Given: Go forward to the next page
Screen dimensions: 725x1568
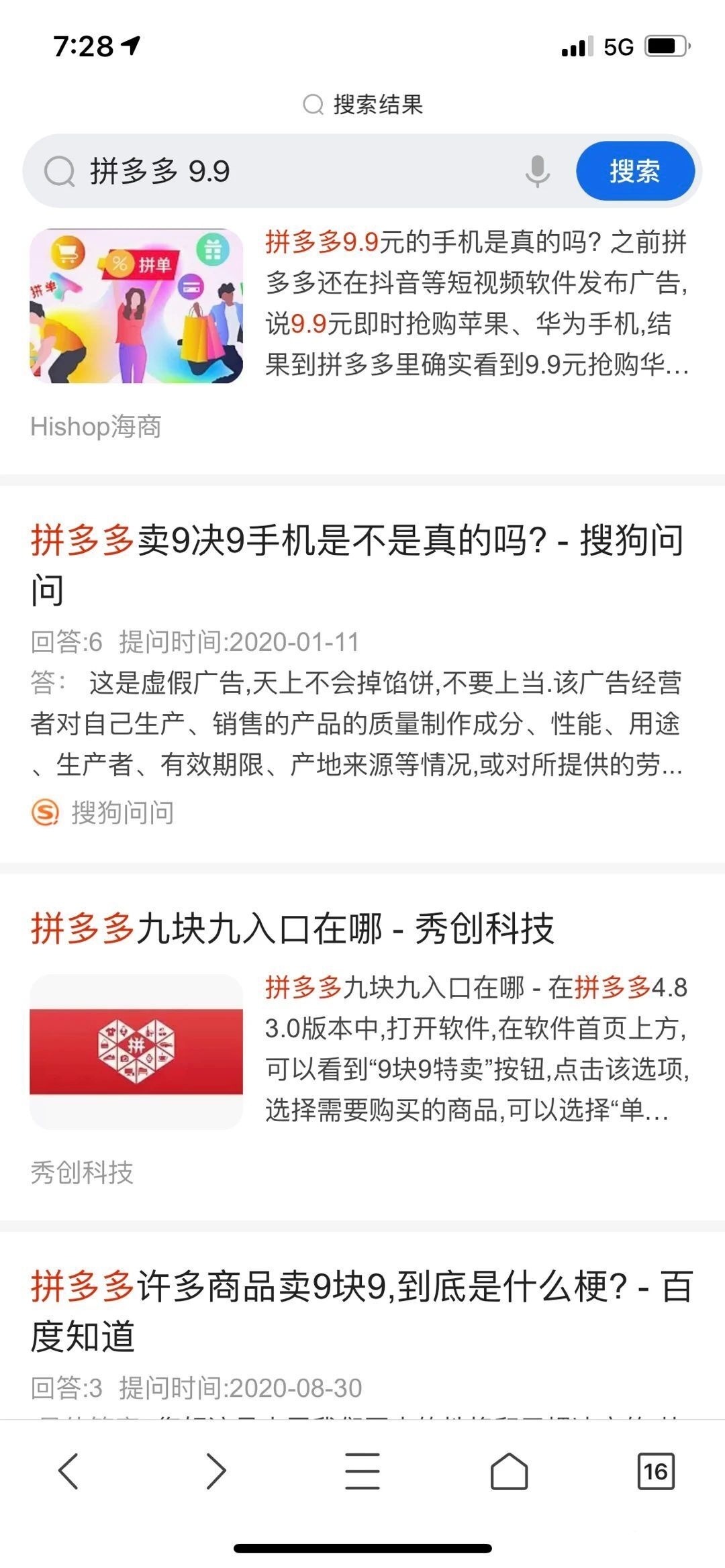Looking at the screenshot, I should point(215,1471).
